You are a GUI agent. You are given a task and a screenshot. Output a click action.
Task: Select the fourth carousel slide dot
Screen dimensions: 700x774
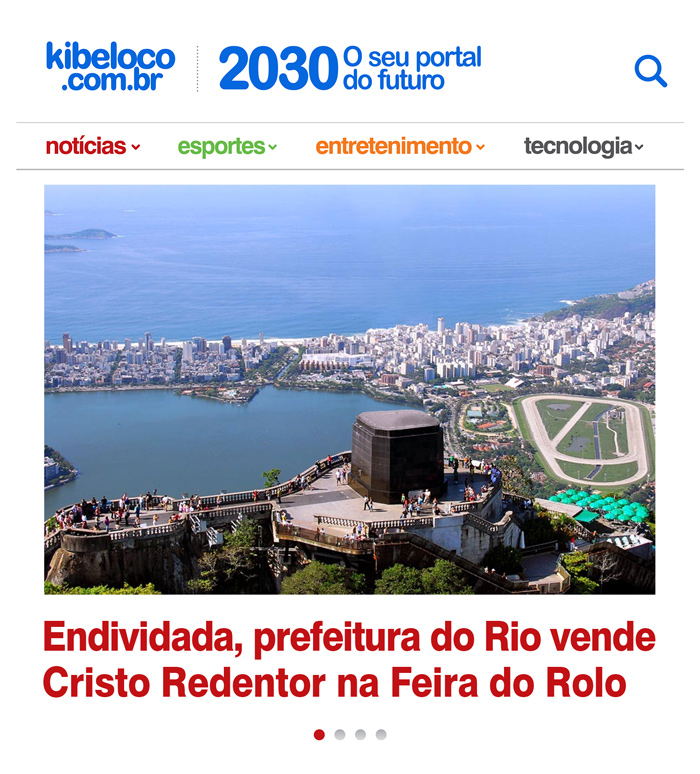[x=381, y=734]
